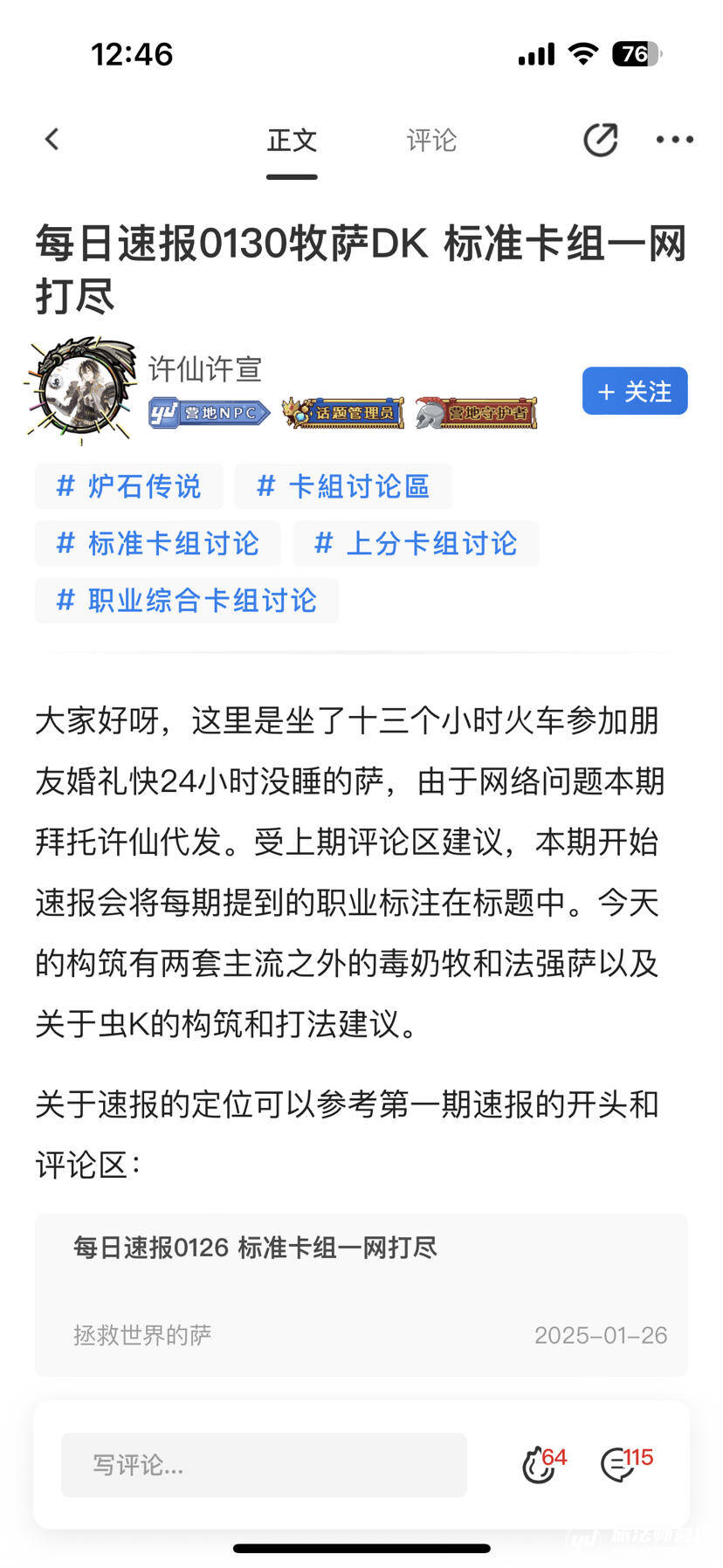Share this post via share icon
This screenshot has height=1568, width=723.
(601, 140)
